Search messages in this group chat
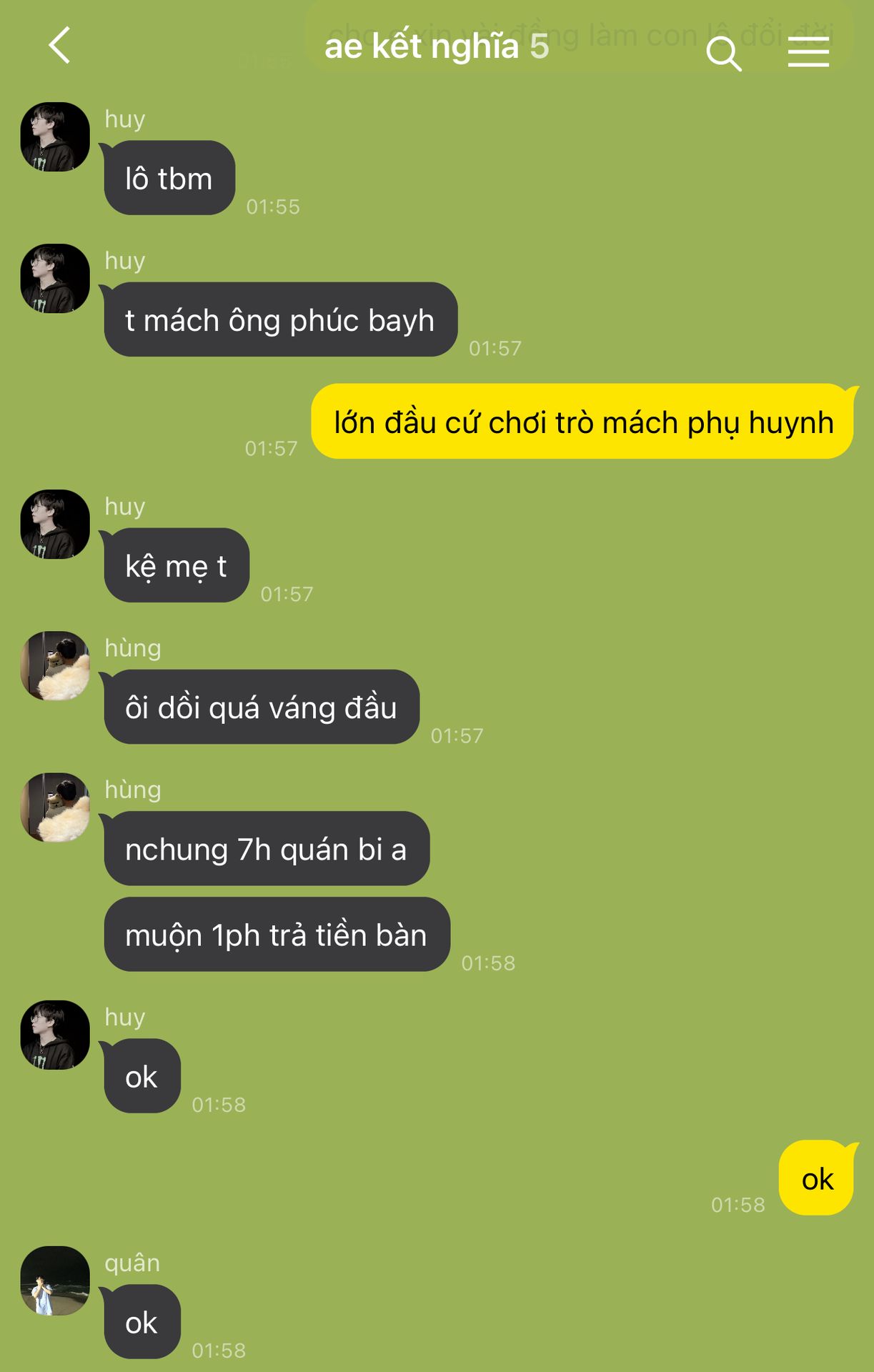874x1372 pixels. (x=723, y=54)
